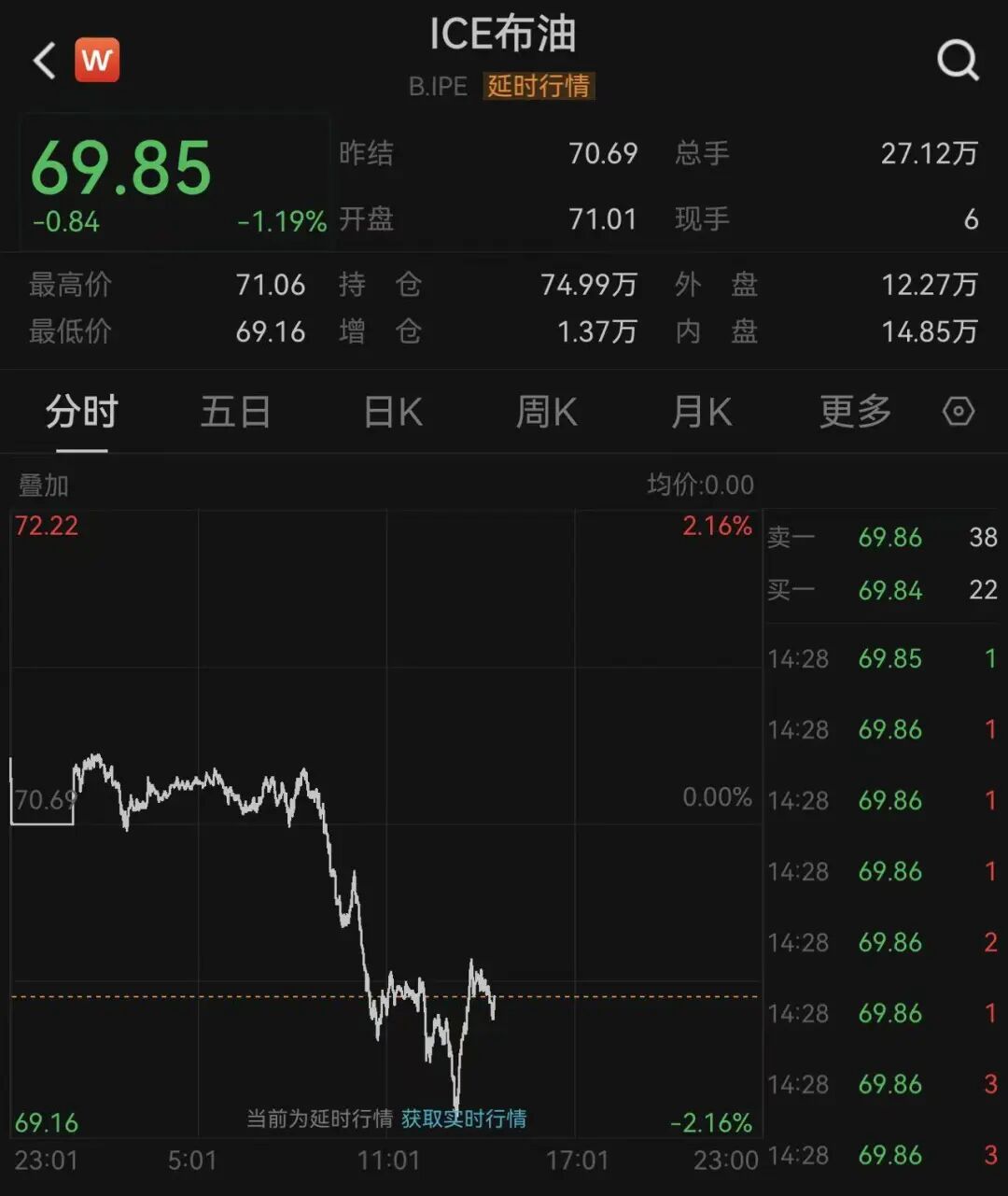
Task: Go back using the back arrow
Action: pyautogui.click(x=44, y=62)
